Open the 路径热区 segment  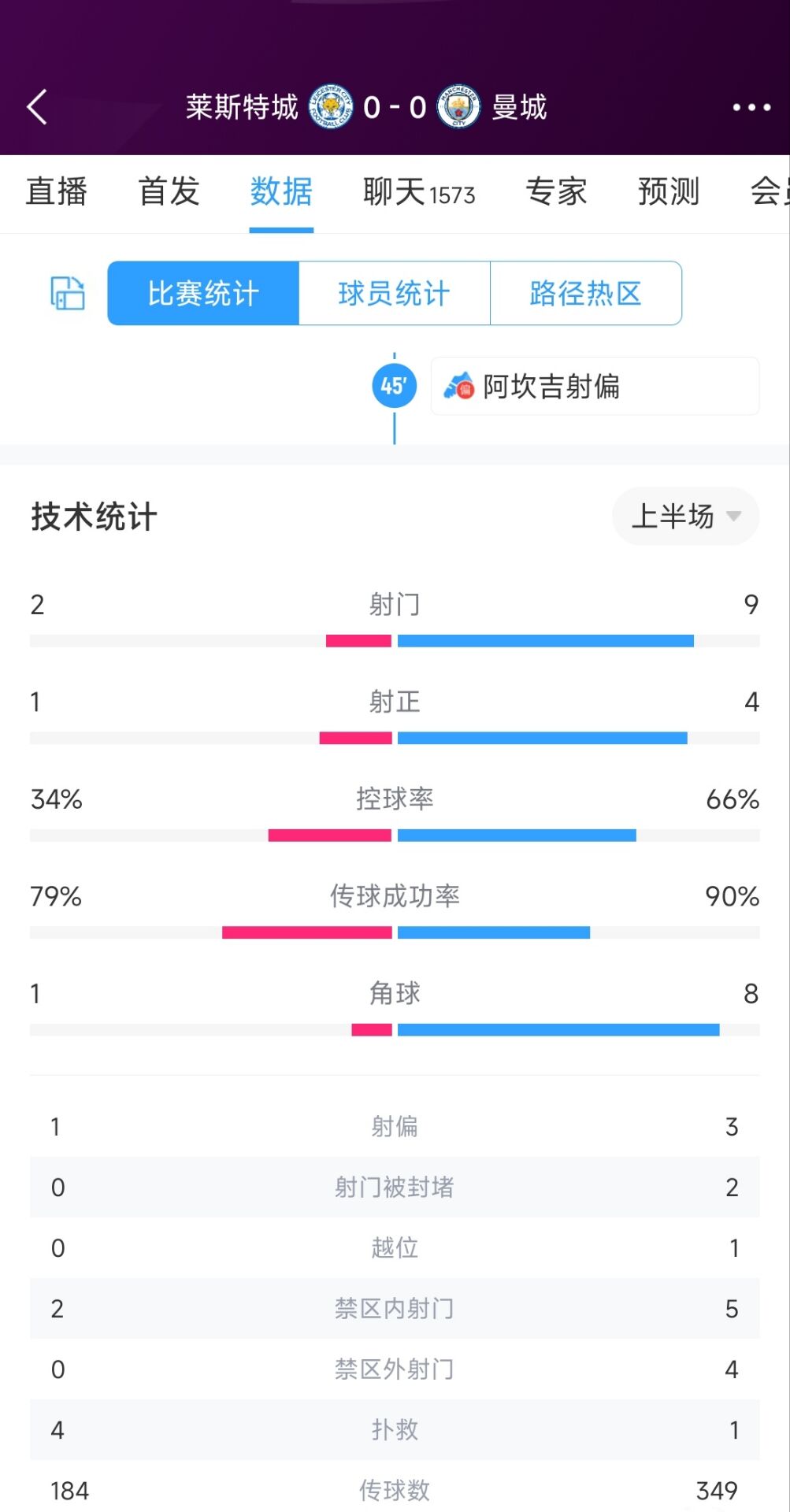(x=586, y=293)
